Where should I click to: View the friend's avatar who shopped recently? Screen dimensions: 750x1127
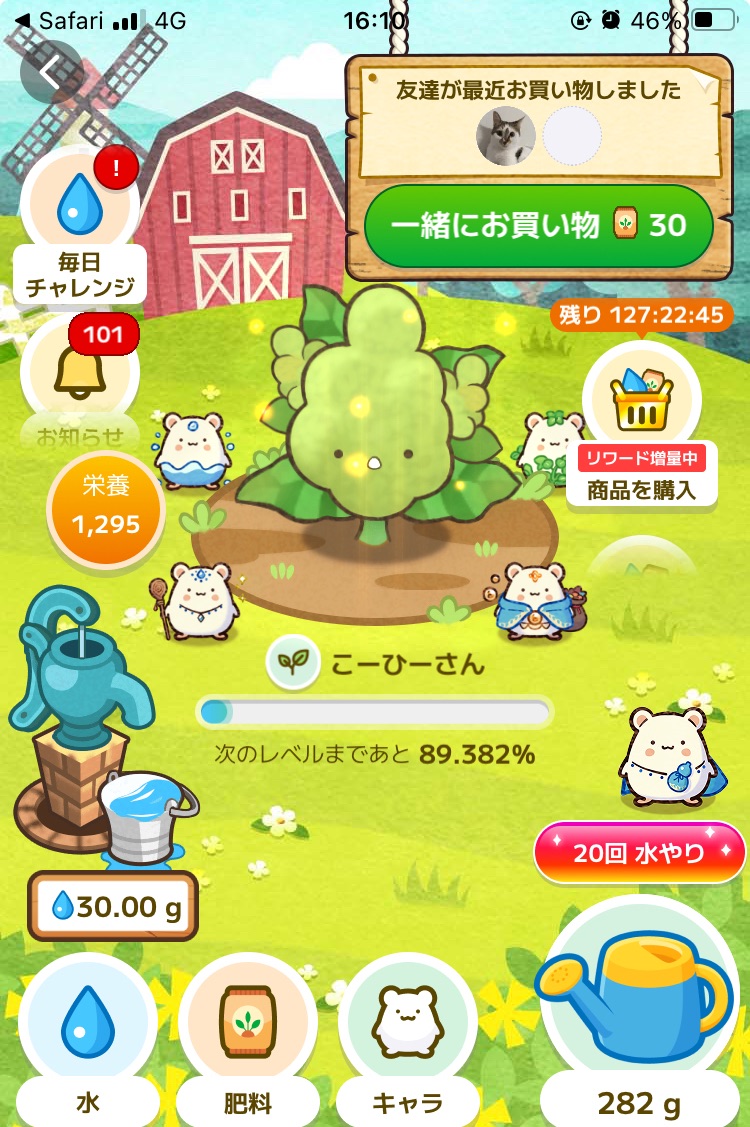point(506,136)
